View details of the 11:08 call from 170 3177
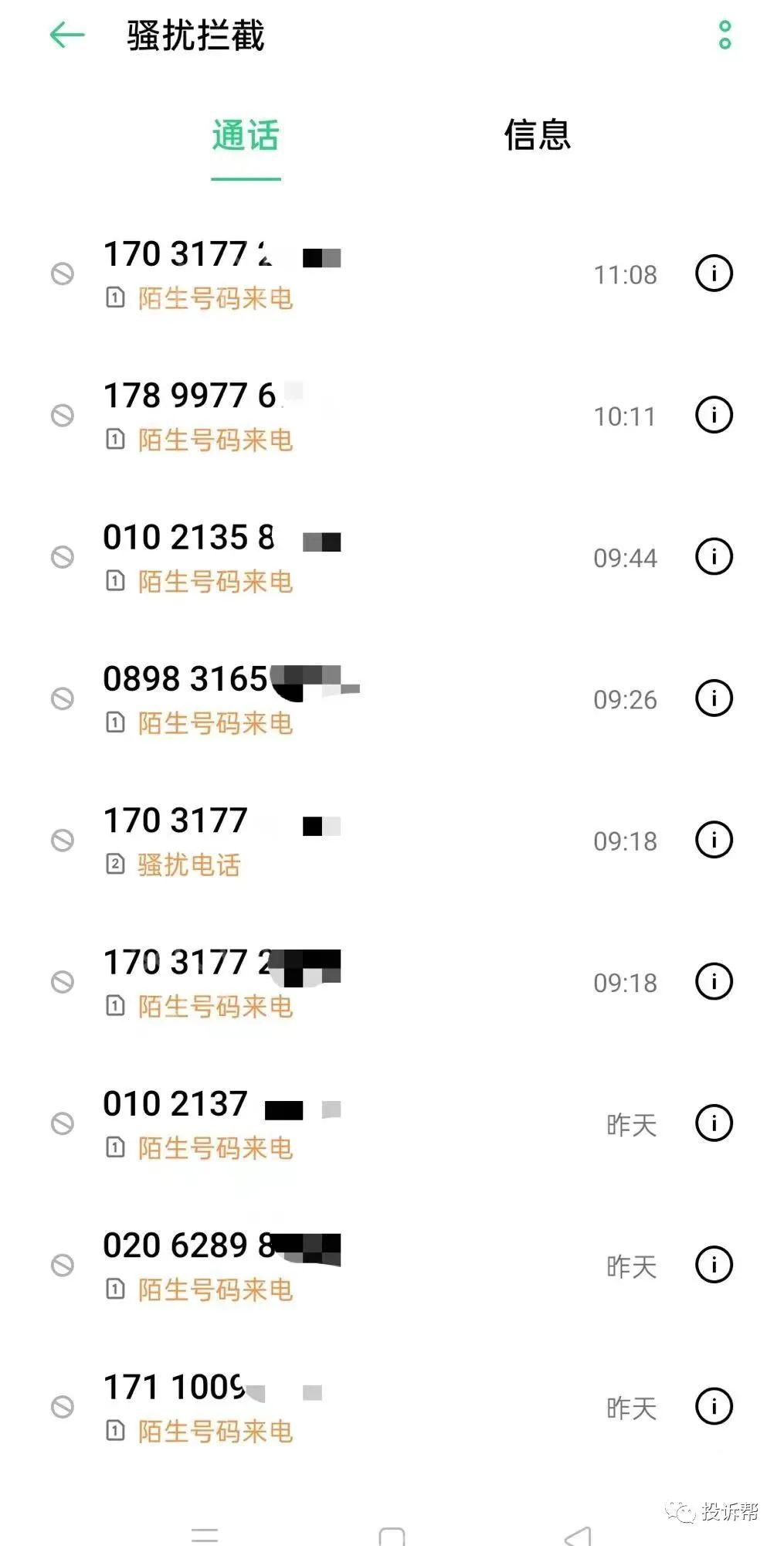 tap(713, 274)
